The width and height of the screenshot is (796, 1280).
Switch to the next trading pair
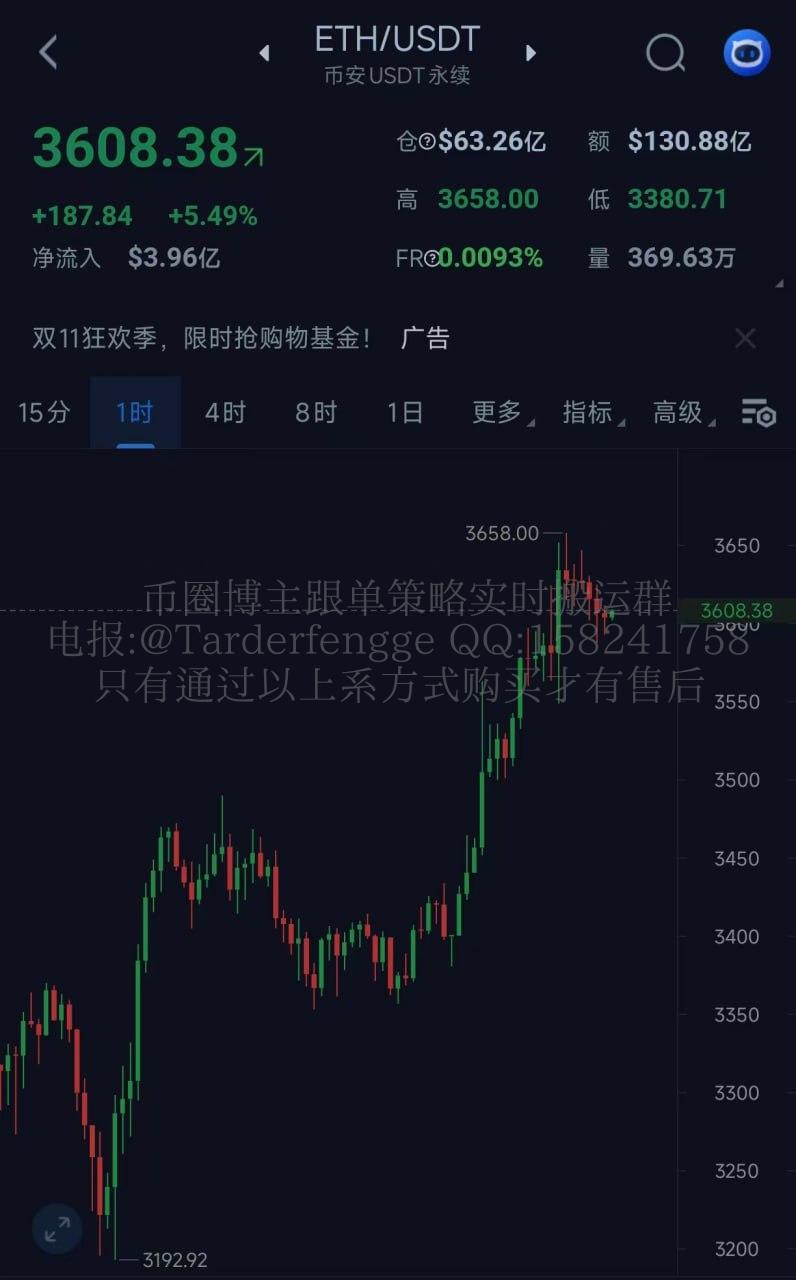pos(531,53)
